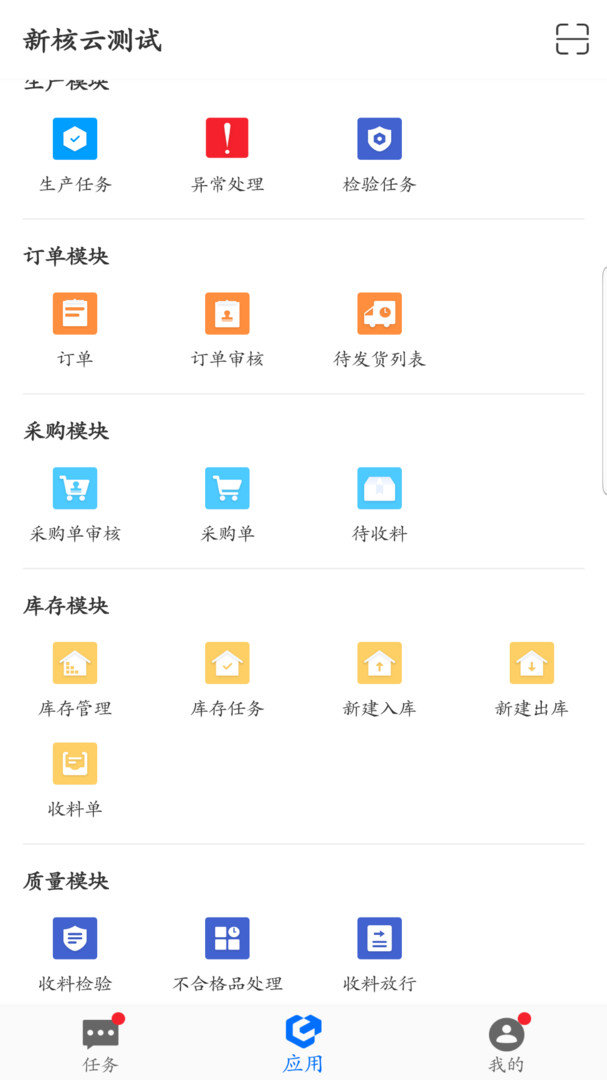Open 收料单
607x1080 pixels.
pos(75,764)
